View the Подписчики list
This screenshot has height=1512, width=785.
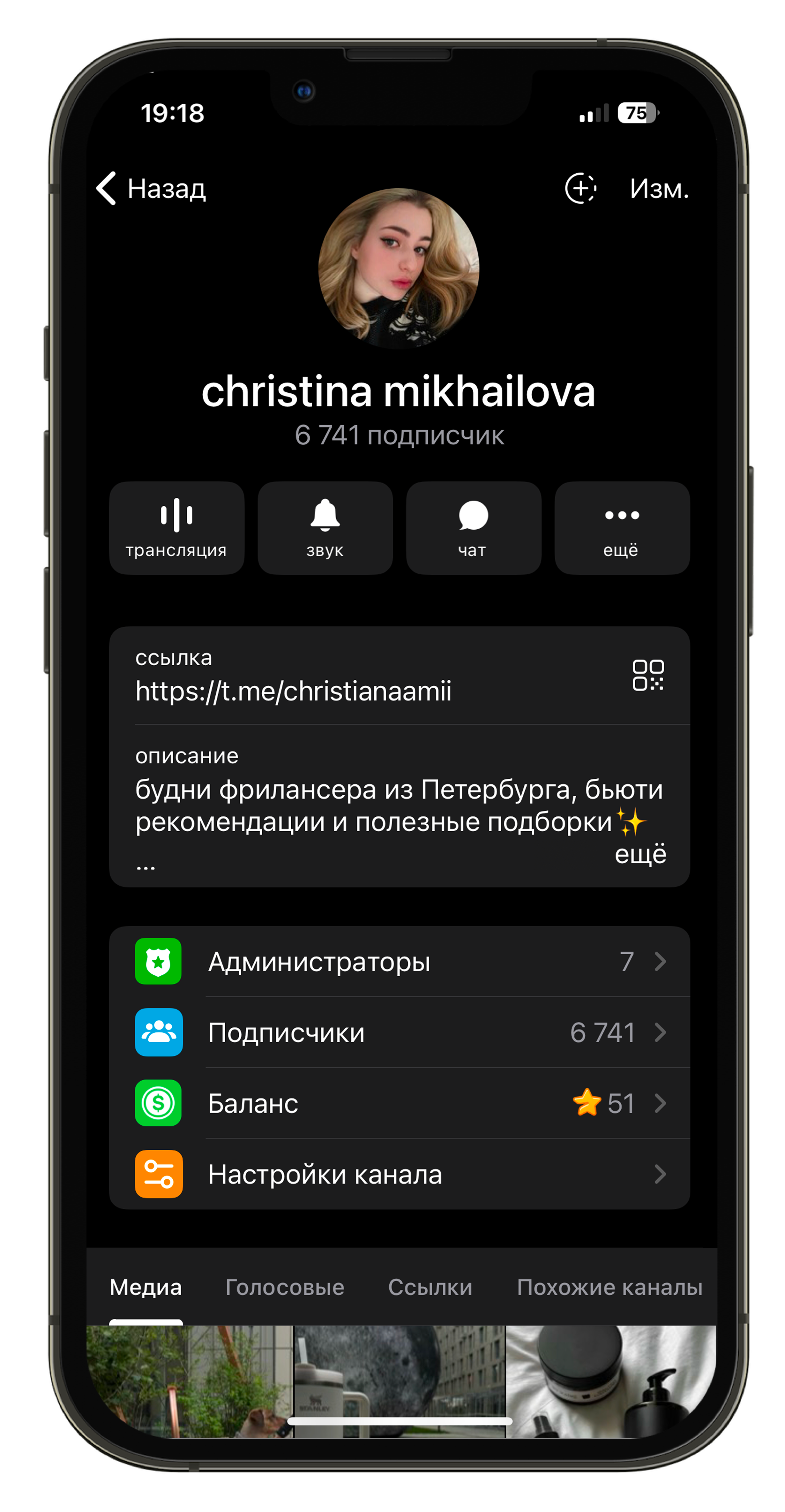tap(399, 1032)
